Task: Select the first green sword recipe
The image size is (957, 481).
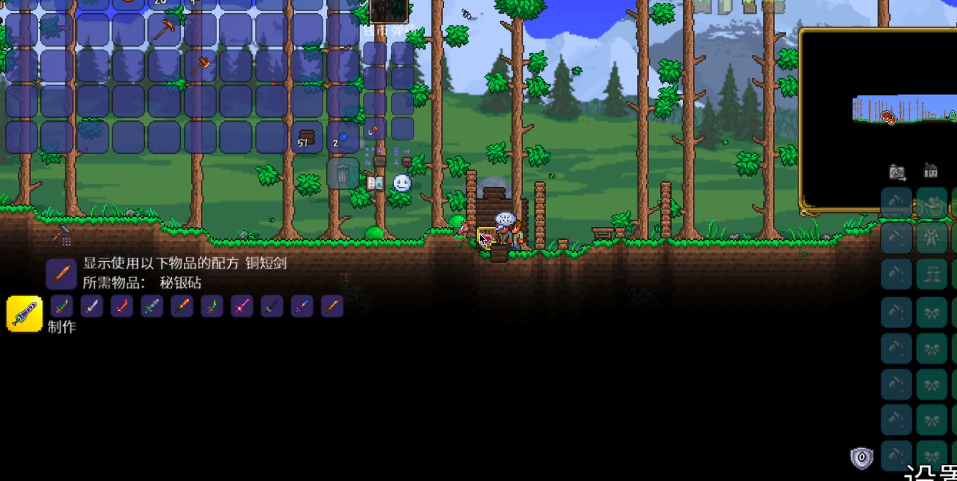Action: point(62,306)
